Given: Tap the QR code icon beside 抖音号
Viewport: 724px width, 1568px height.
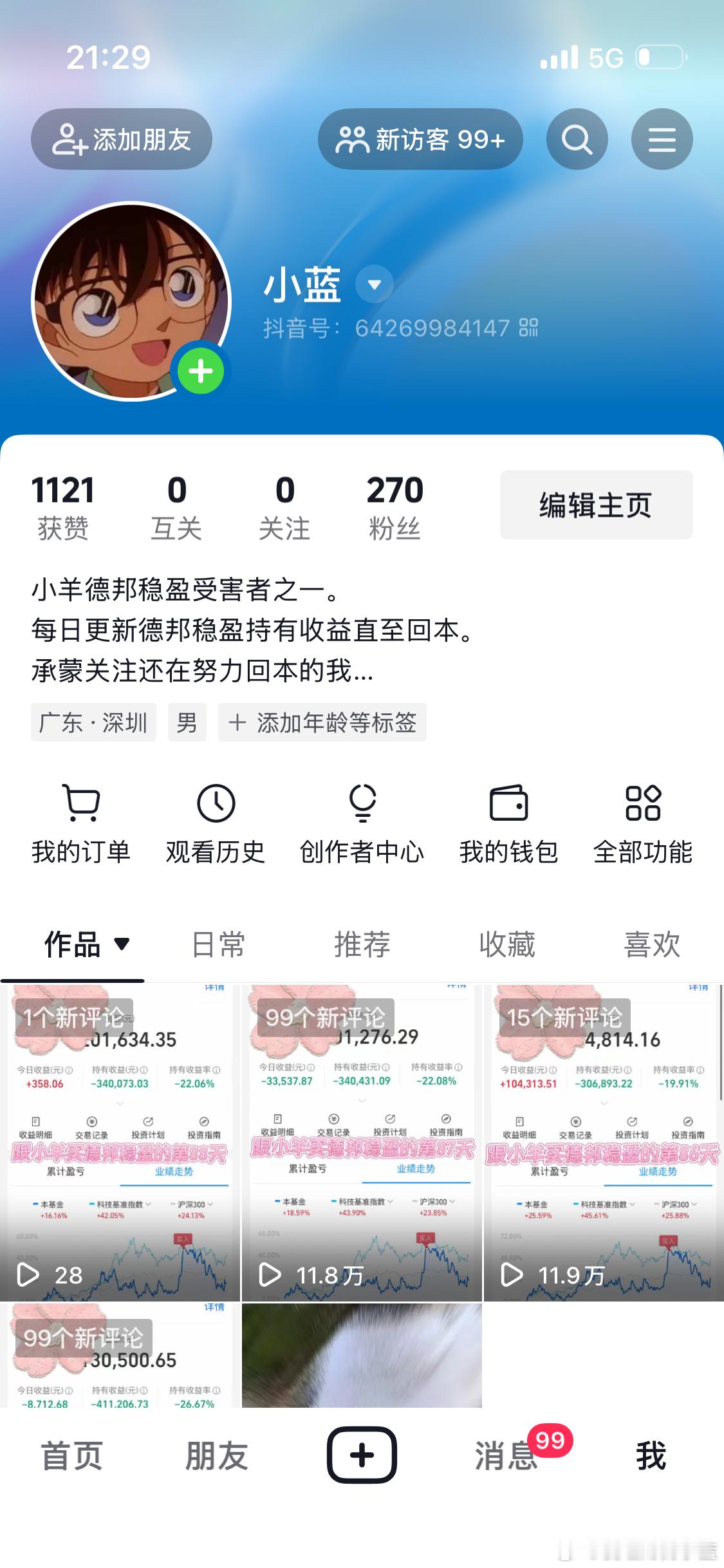Looking at the screenshot, I should [528, 328].
